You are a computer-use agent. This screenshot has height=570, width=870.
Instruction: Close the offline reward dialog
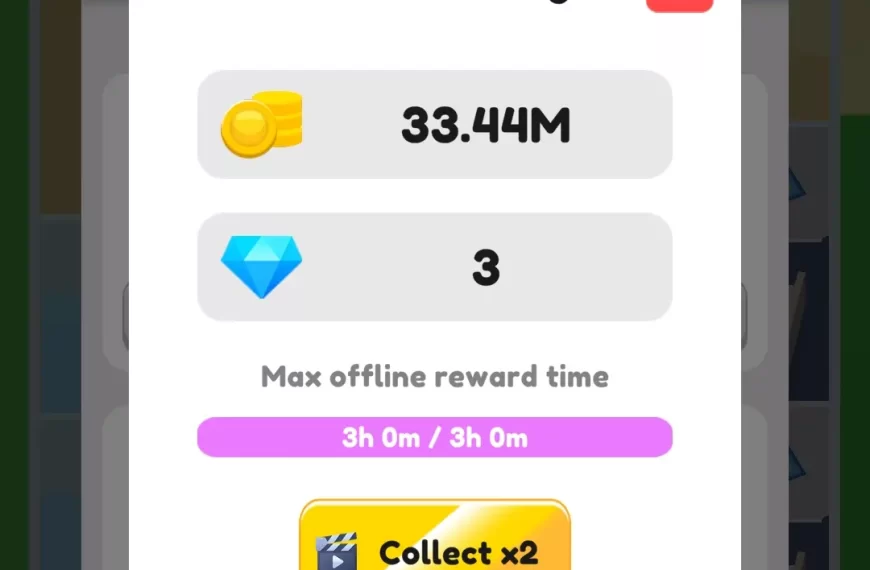point(680,5)
